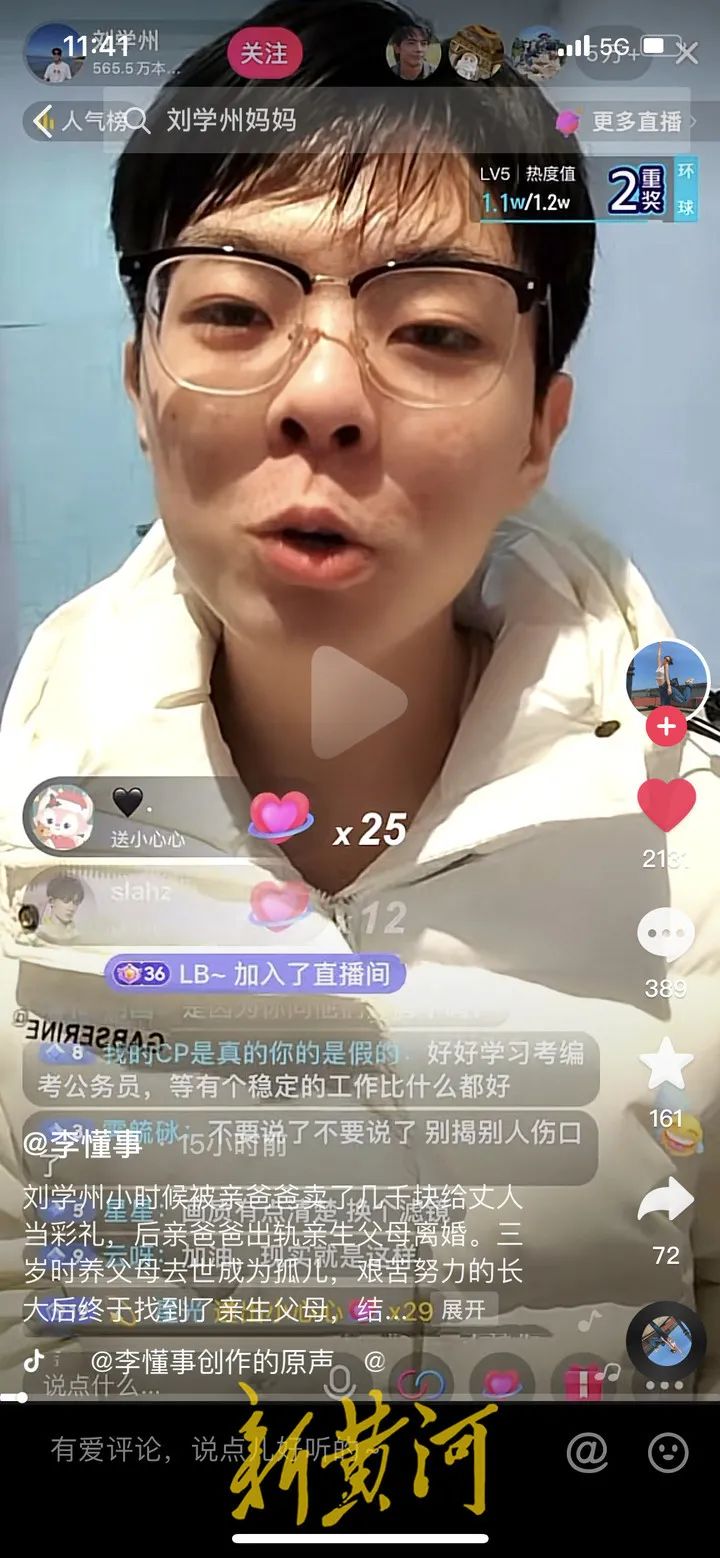The image size is (720, 1558).
Task: Mention someone with the @ icon
Action: tap(586, 1451)
